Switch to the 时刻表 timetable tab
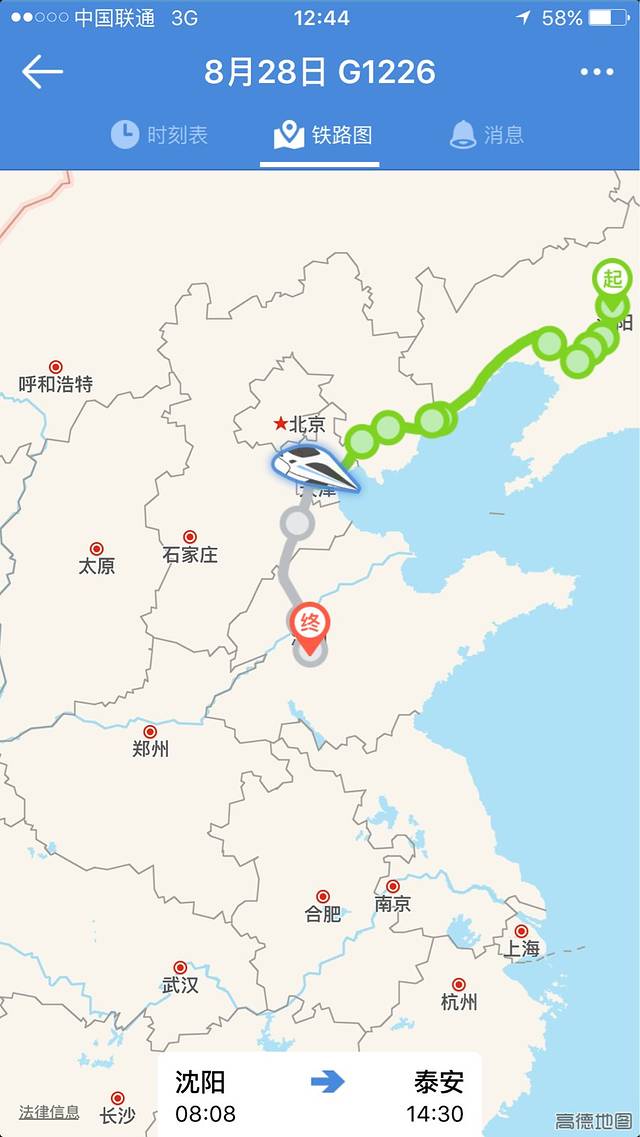The height and width of the screenshot is (1137, 640). [x=159, y=135]
